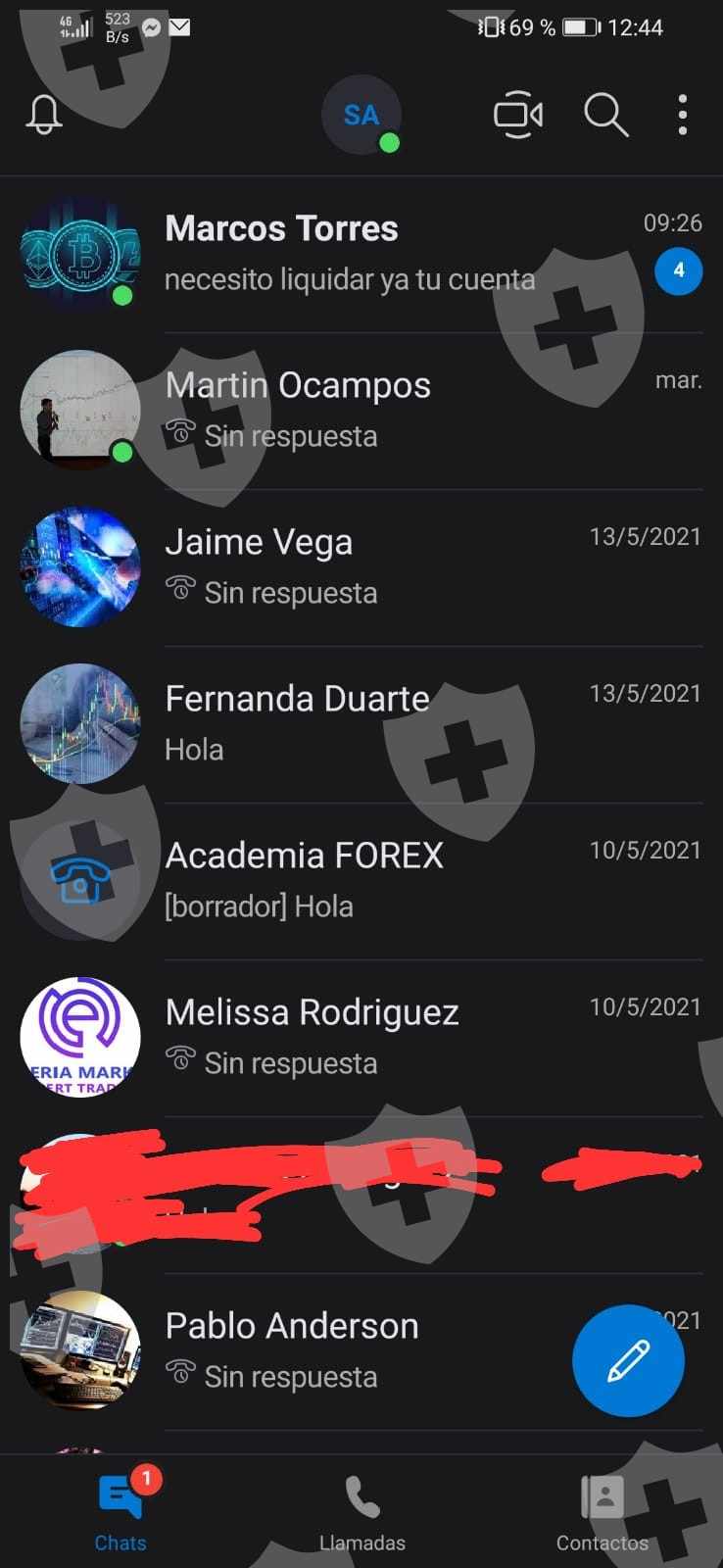Image resolution: width=723 pixels, height=1568 pixels.
Task: Compose a new chat with the pencil button
Action: click(628, 1360)
